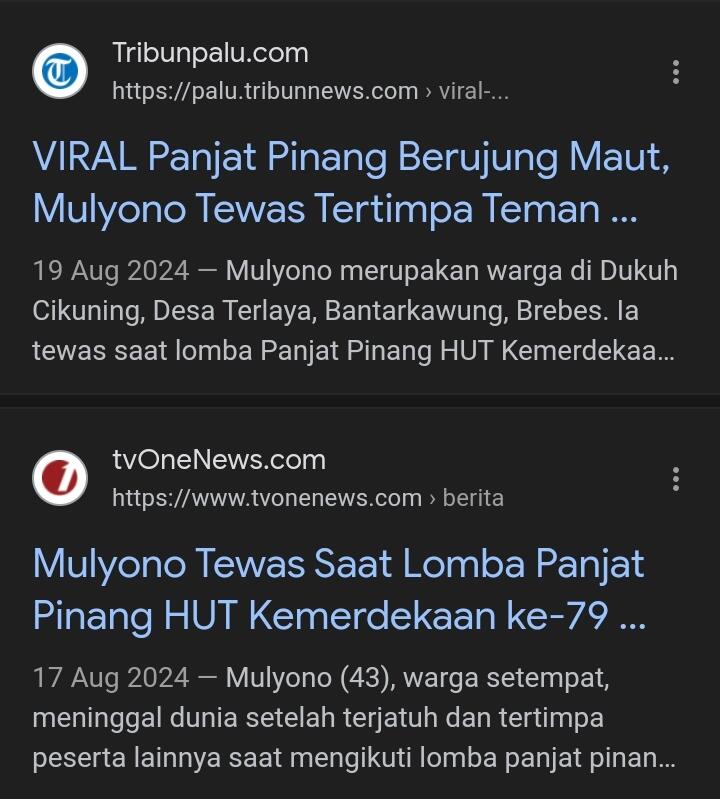This screenshot has width=720, height=799.
Task: Select the Tribunpalu.com source name
Action: point(208,53)
